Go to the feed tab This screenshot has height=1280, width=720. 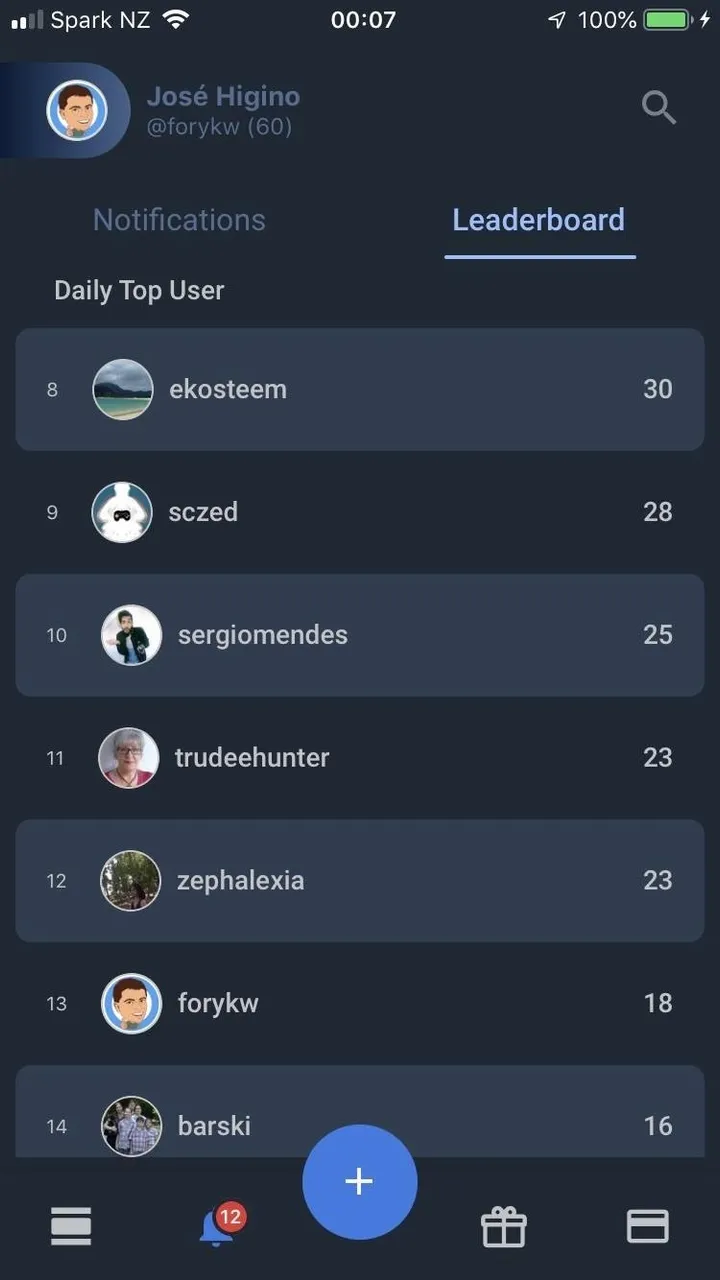(71, 1226)
